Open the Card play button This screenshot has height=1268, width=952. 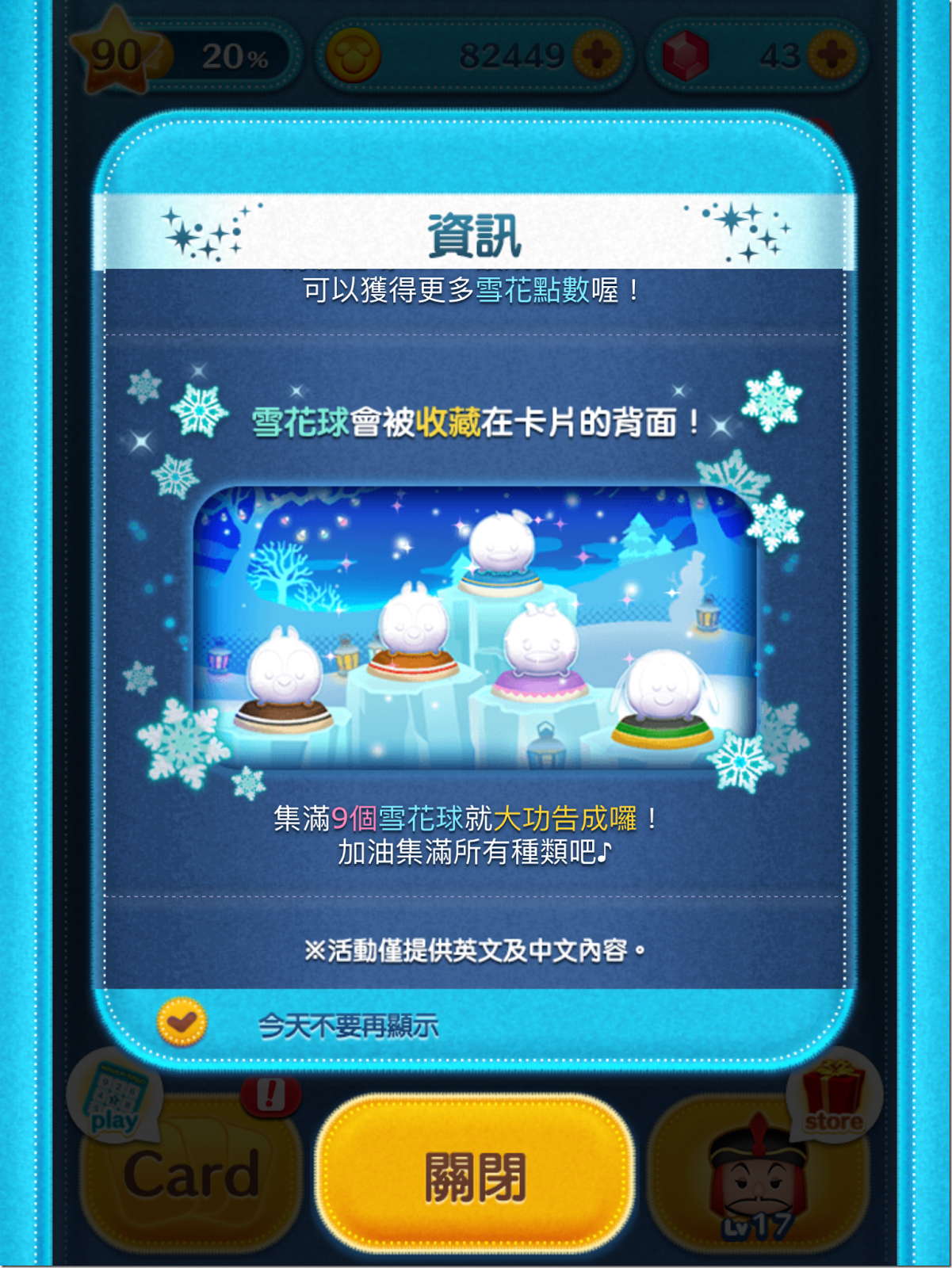point(190,1173)
